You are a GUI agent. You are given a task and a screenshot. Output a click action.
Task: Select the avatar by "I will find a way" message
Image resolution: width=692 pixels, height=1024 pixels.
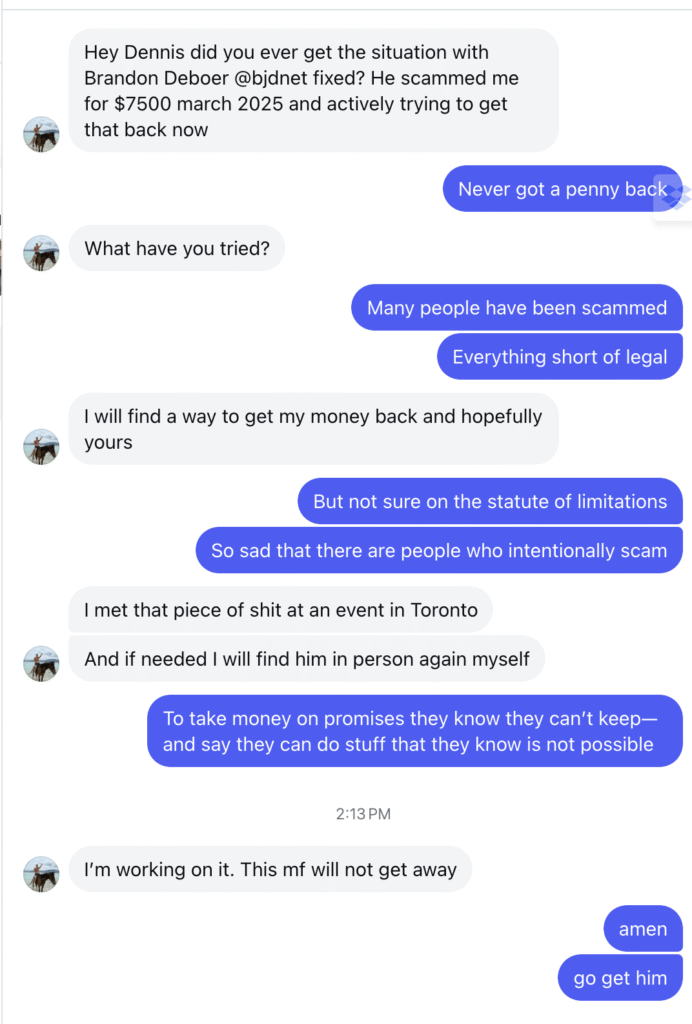(x=41, y=446)
